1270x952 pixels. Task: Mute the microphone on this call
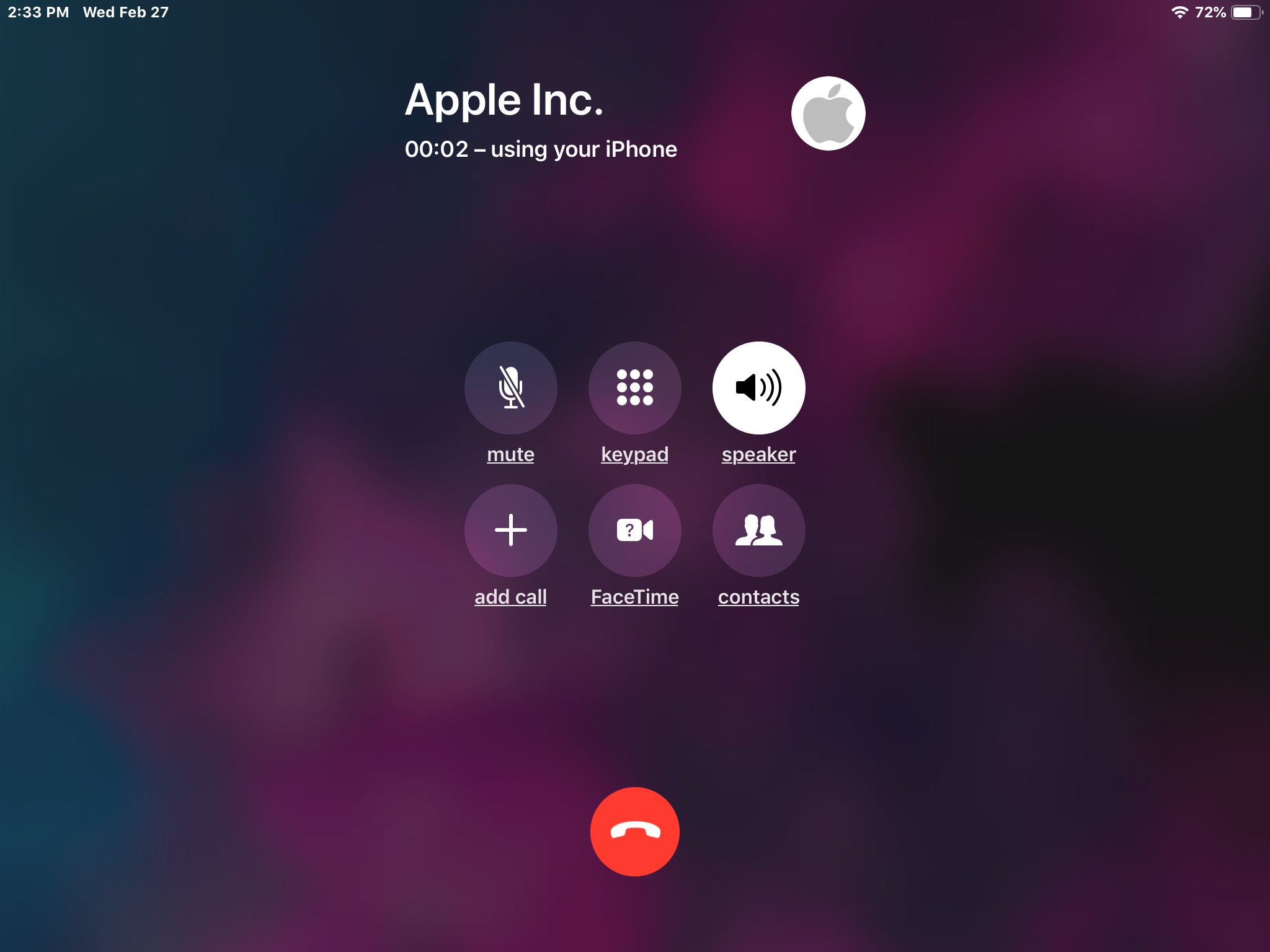click(510, 388)
